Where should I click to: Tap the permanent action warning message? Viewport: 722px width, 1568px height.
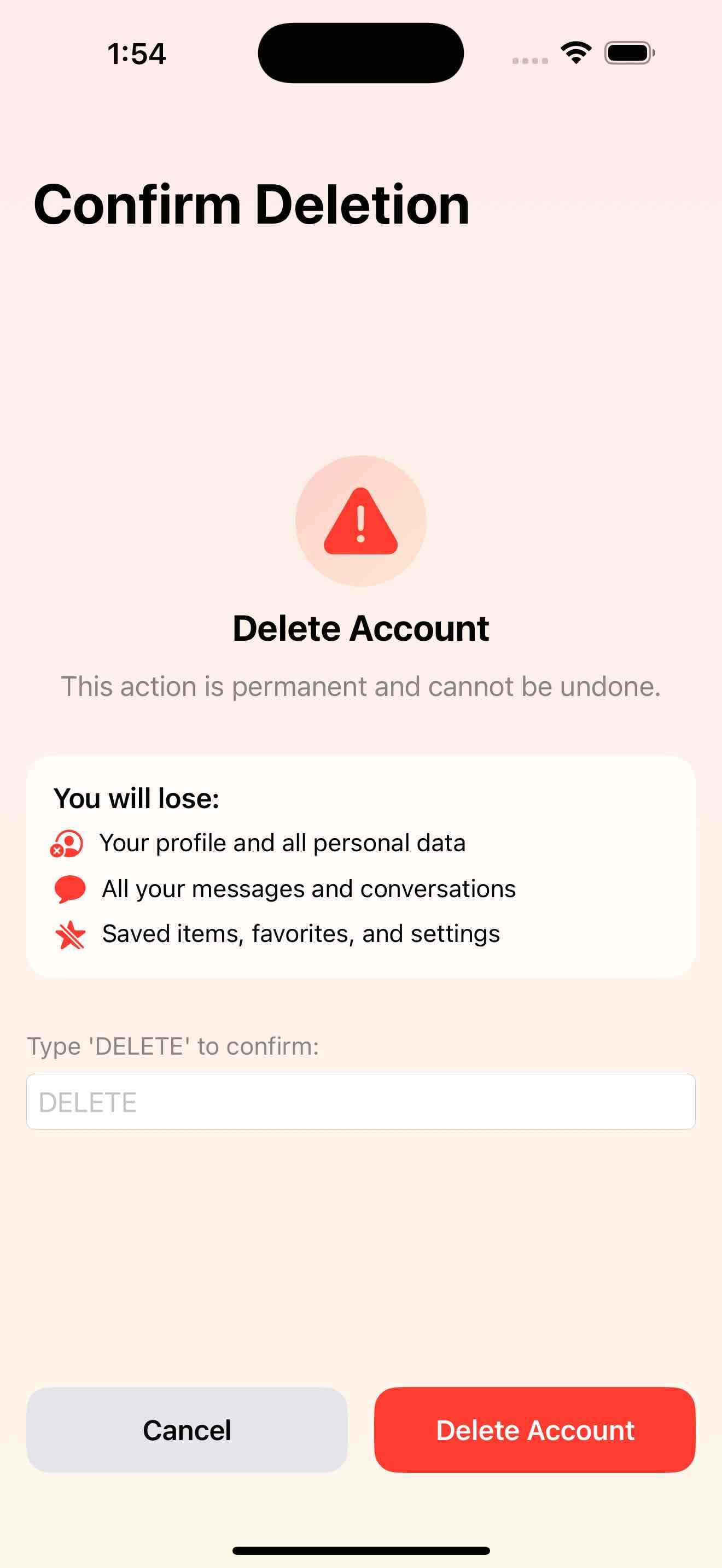pos(361,687)
